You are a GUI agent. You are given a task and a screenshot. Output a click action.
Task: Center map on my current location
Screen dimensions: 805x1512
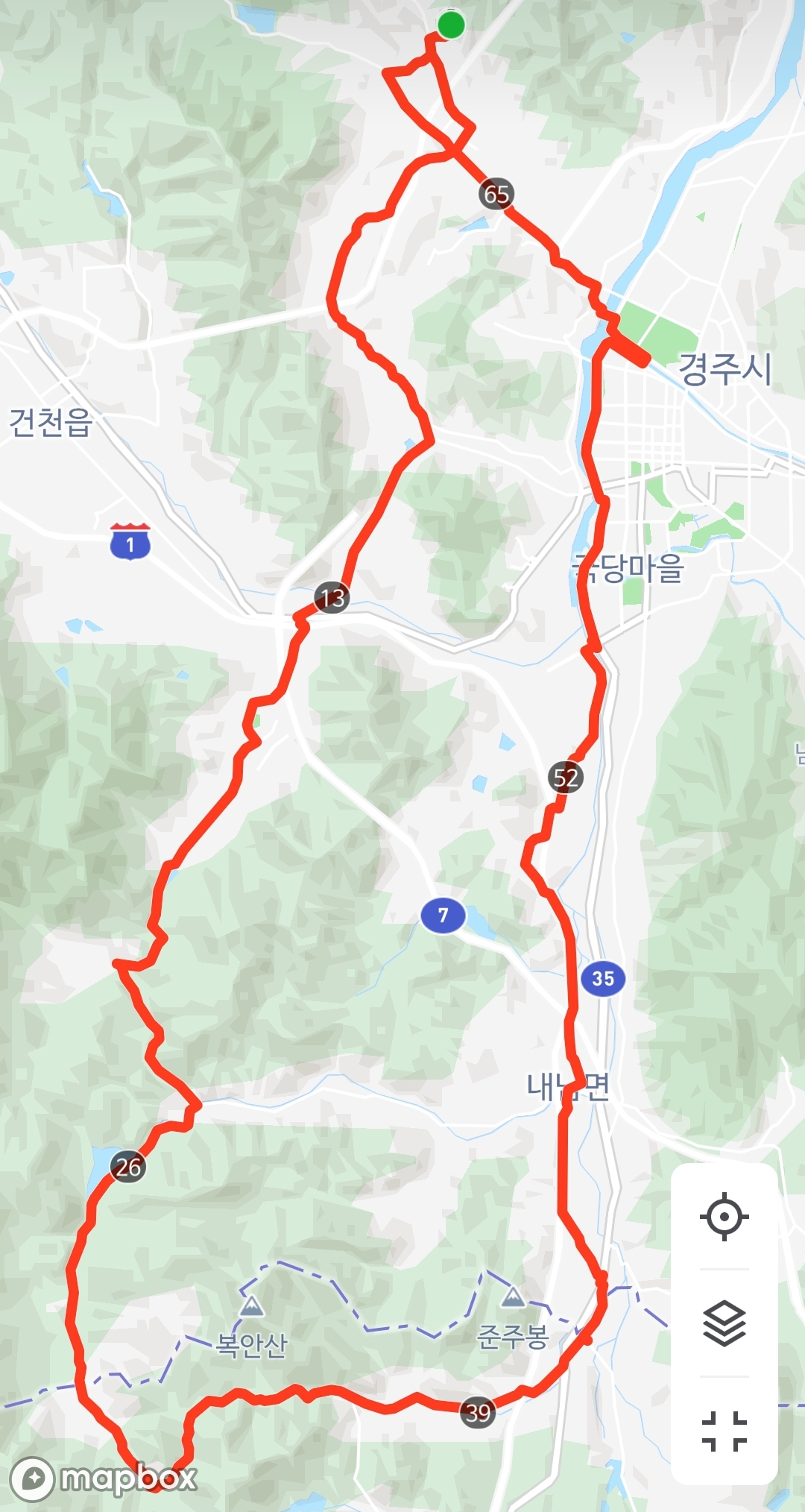pos(724,1216)
